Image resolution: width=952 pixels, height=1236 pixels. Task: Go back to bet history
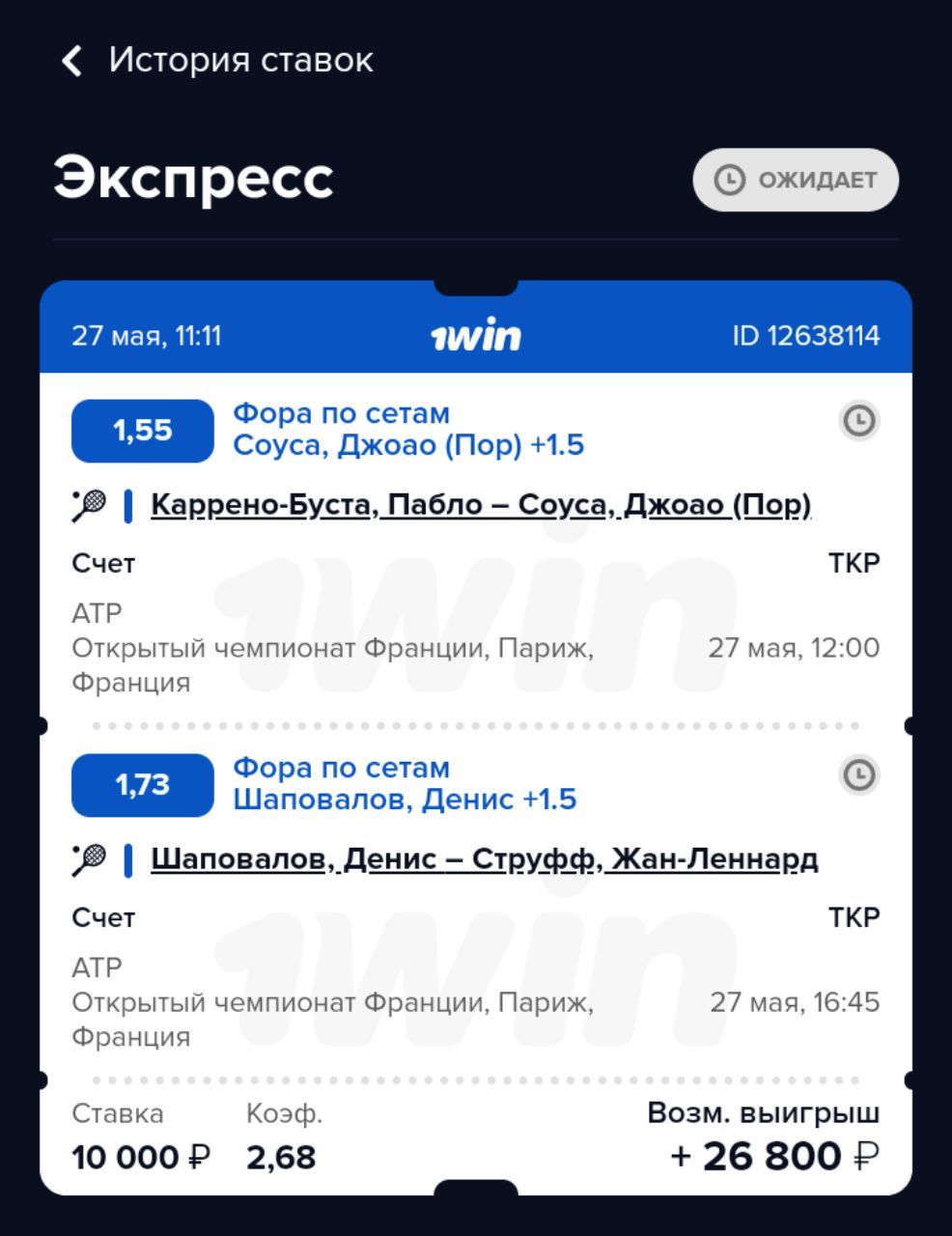coord(72,61)
